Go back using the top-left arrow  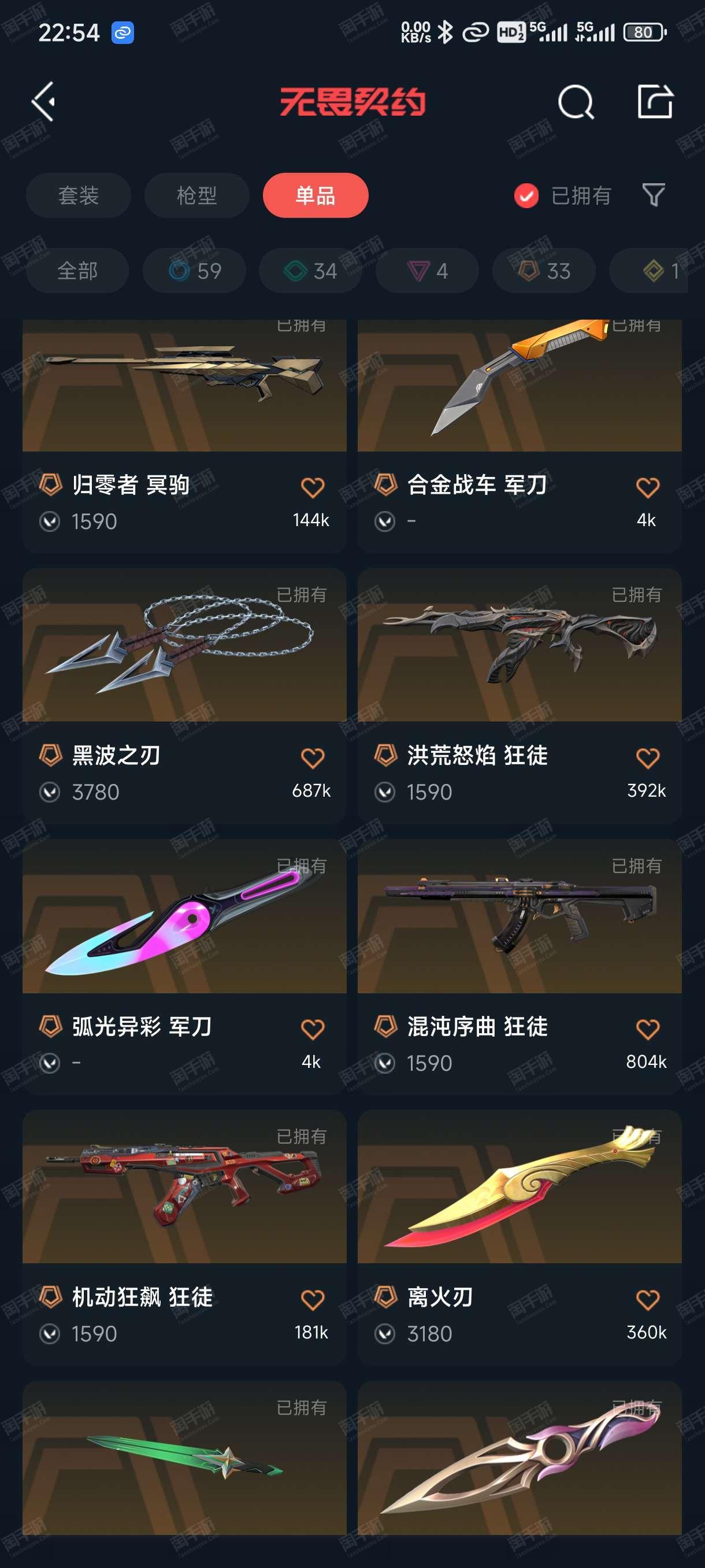(x=44, y=101)
